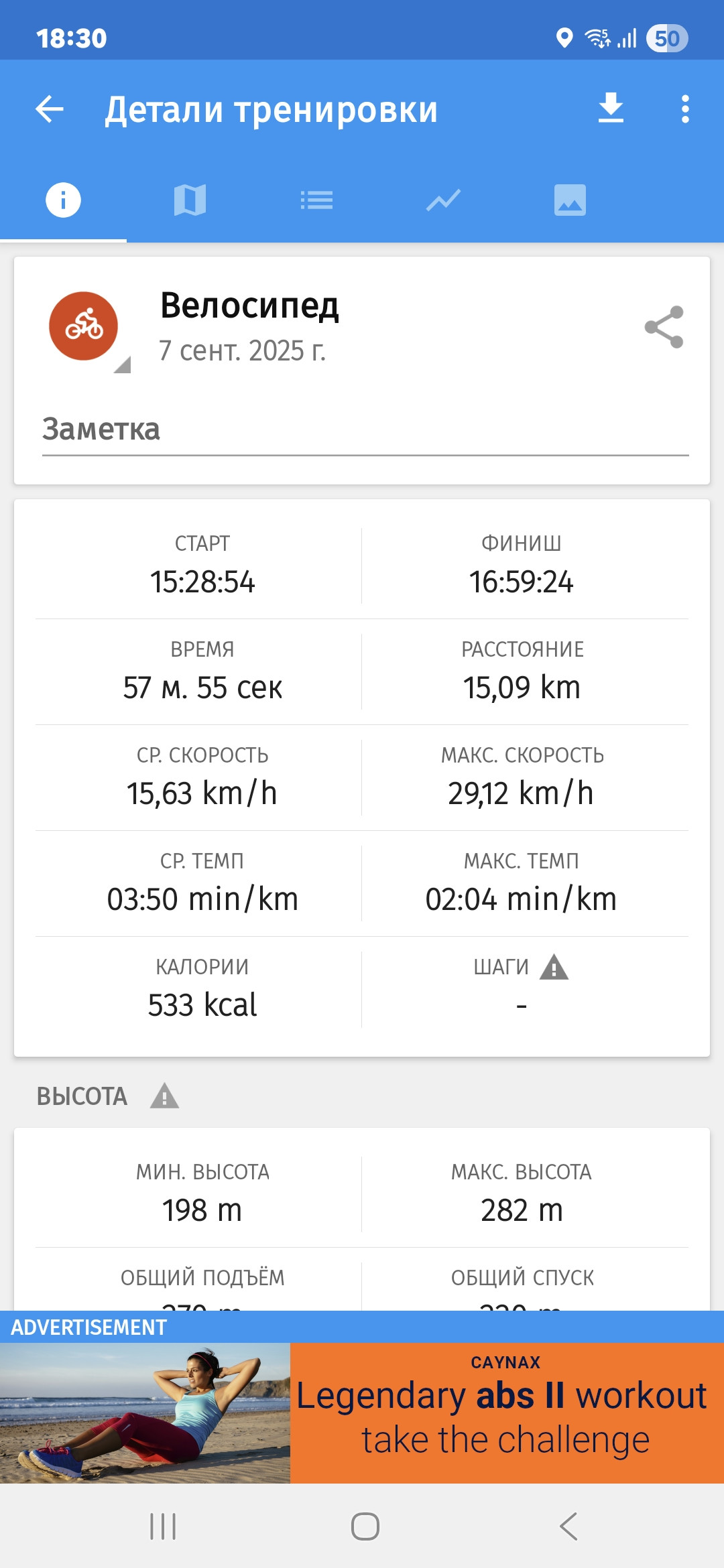The width and height of the screenshot is (724, 1568).
Task: Select the info tab
Action: [63, 200]
